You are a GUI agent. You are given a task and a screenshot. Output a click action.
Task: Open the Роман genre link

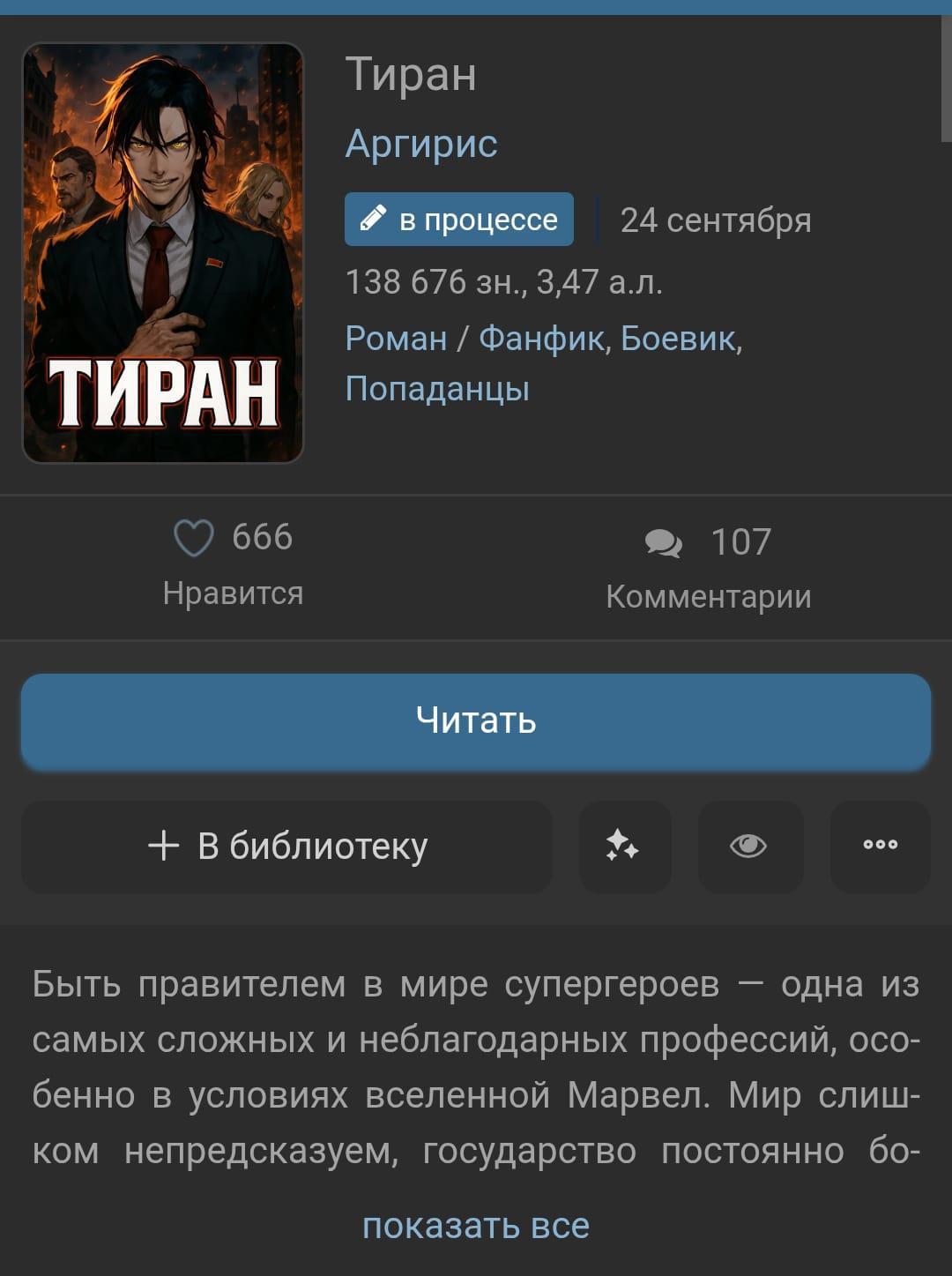(x=396, y=339)
